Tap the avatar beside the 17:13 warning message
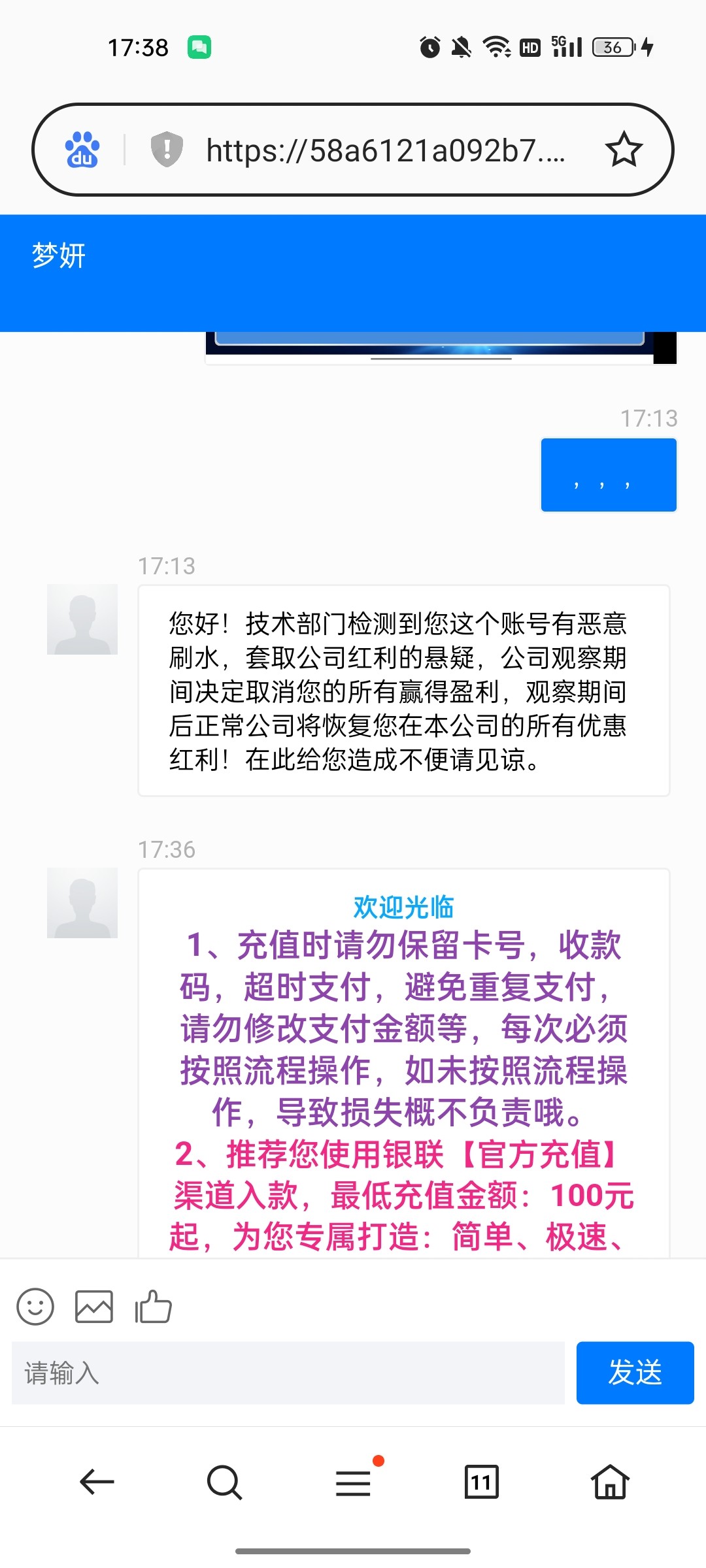This screenshot has height=1568, width=706. pyautogui.click(x=82, y=618)
